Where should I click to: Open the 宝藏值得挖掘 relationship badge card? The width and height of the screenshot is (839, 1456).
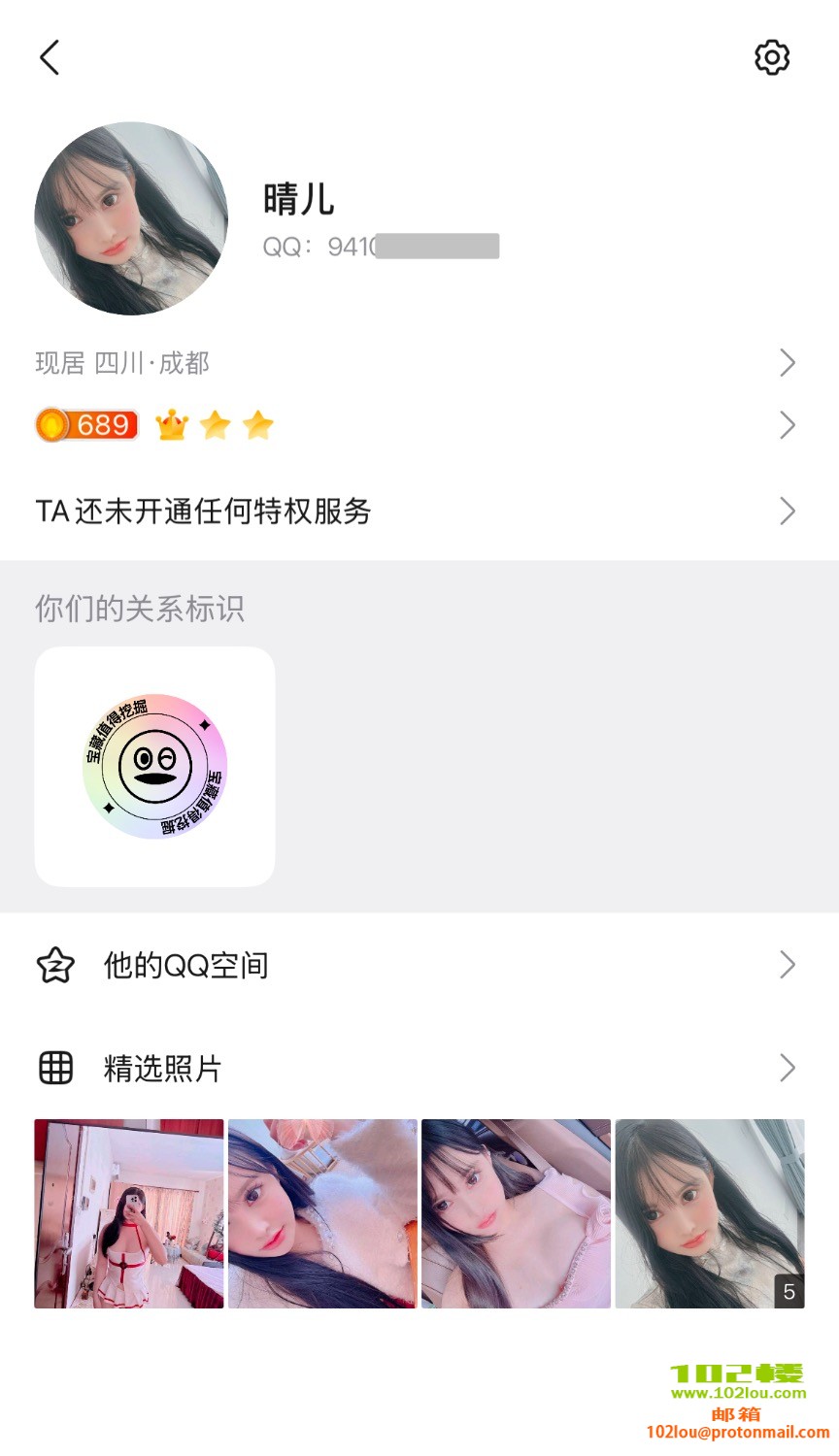(x=154, y=766)
